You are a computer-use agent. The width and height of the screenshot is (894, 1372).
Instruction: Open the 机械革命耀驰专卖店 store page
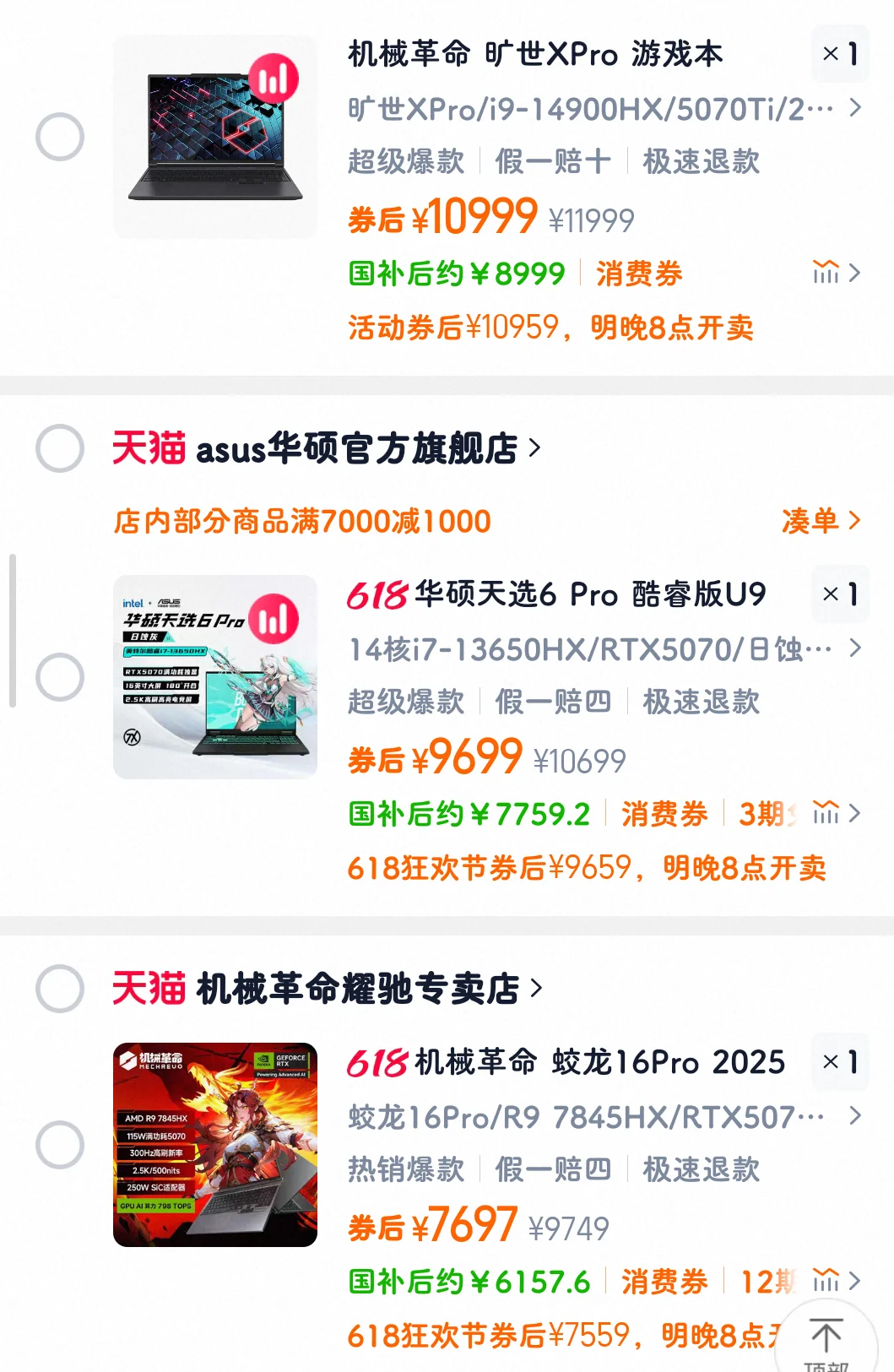tap(358, 989)
